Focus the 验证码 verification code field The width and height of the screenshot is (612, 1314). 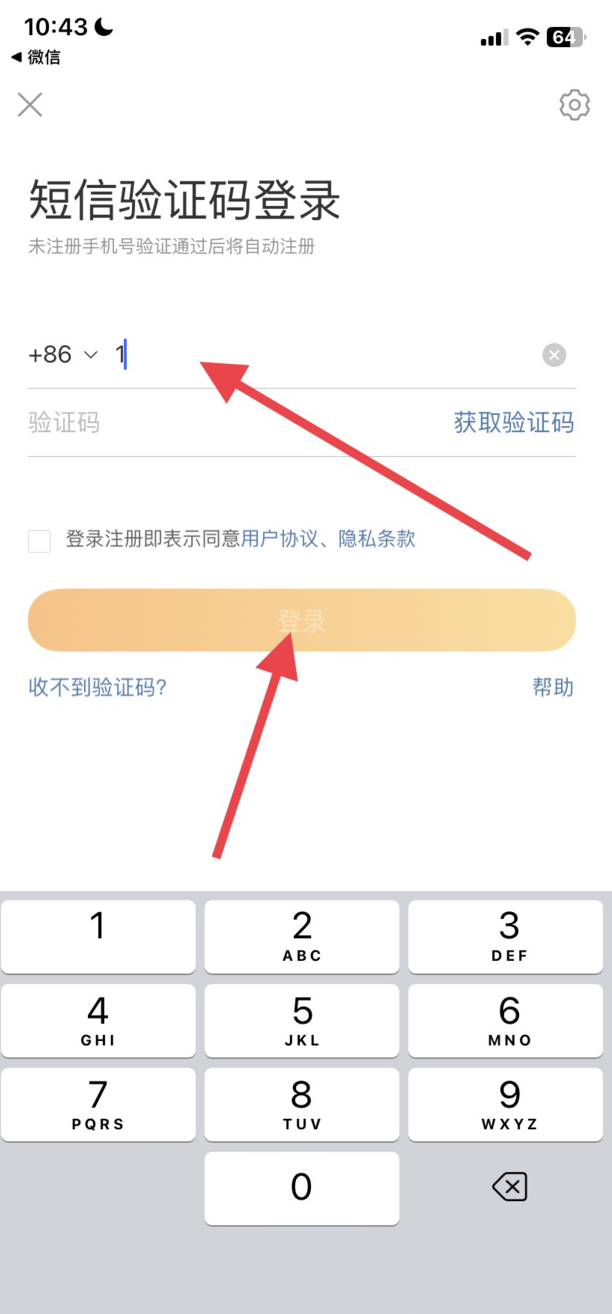[220, 422]
